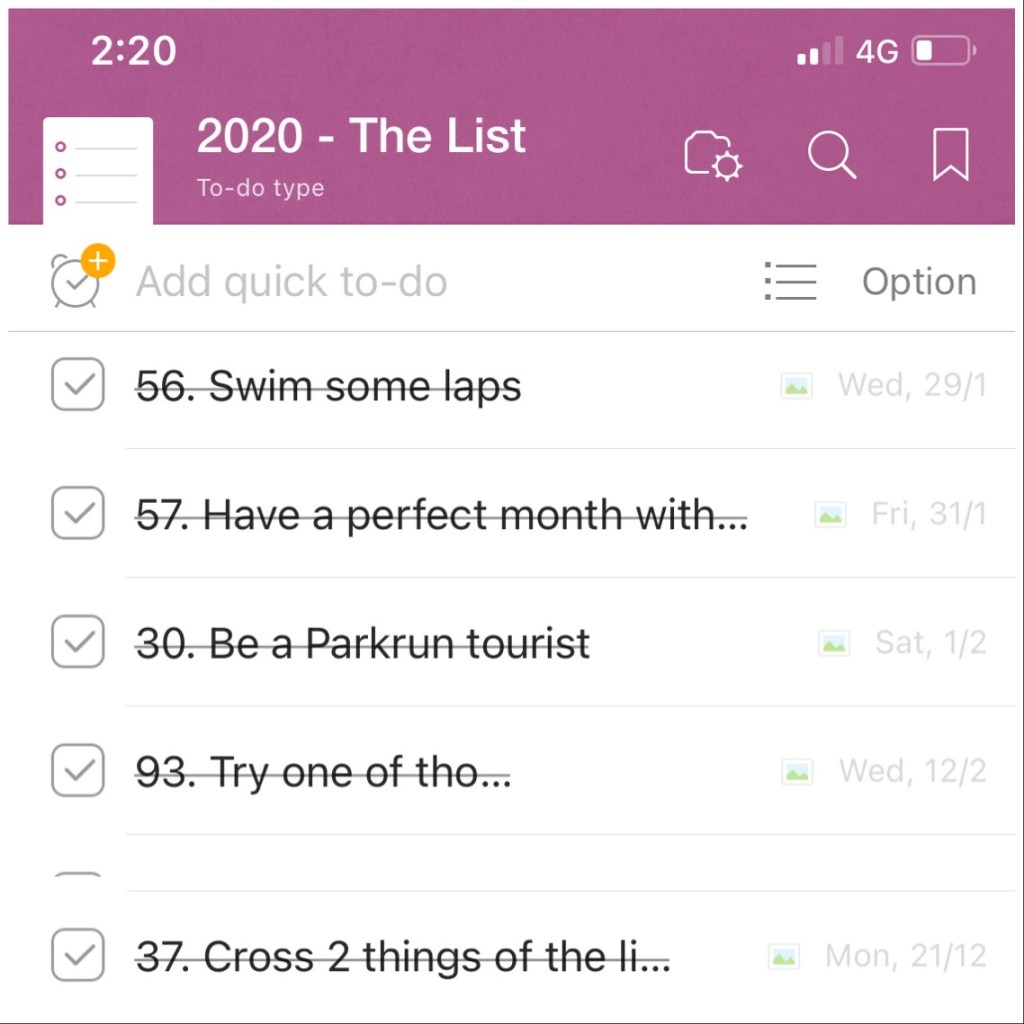
Task: View '30. Be a Parkrun tourist' details
Action: 363,643
